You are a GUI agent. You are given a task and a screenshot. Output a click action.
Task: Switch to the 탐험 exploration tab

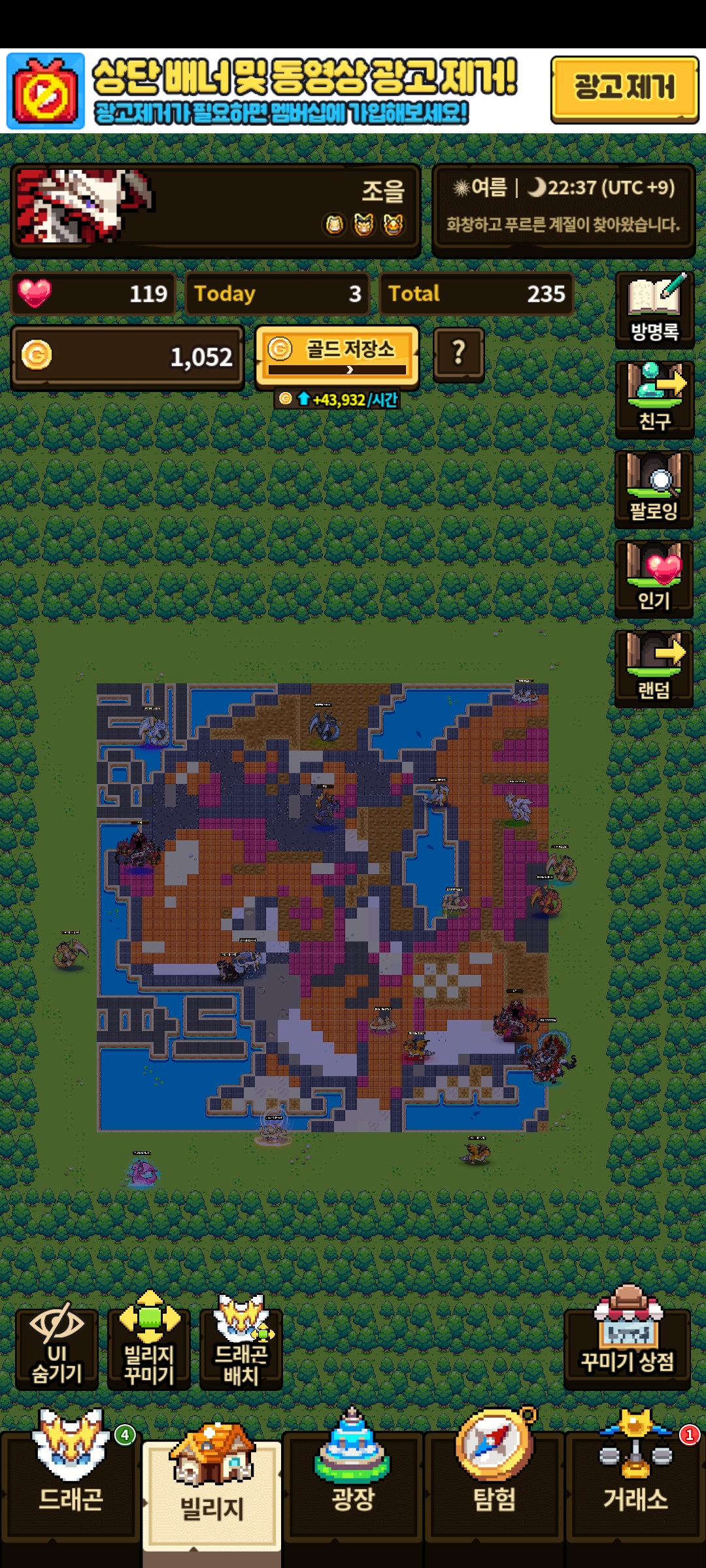494,1483
